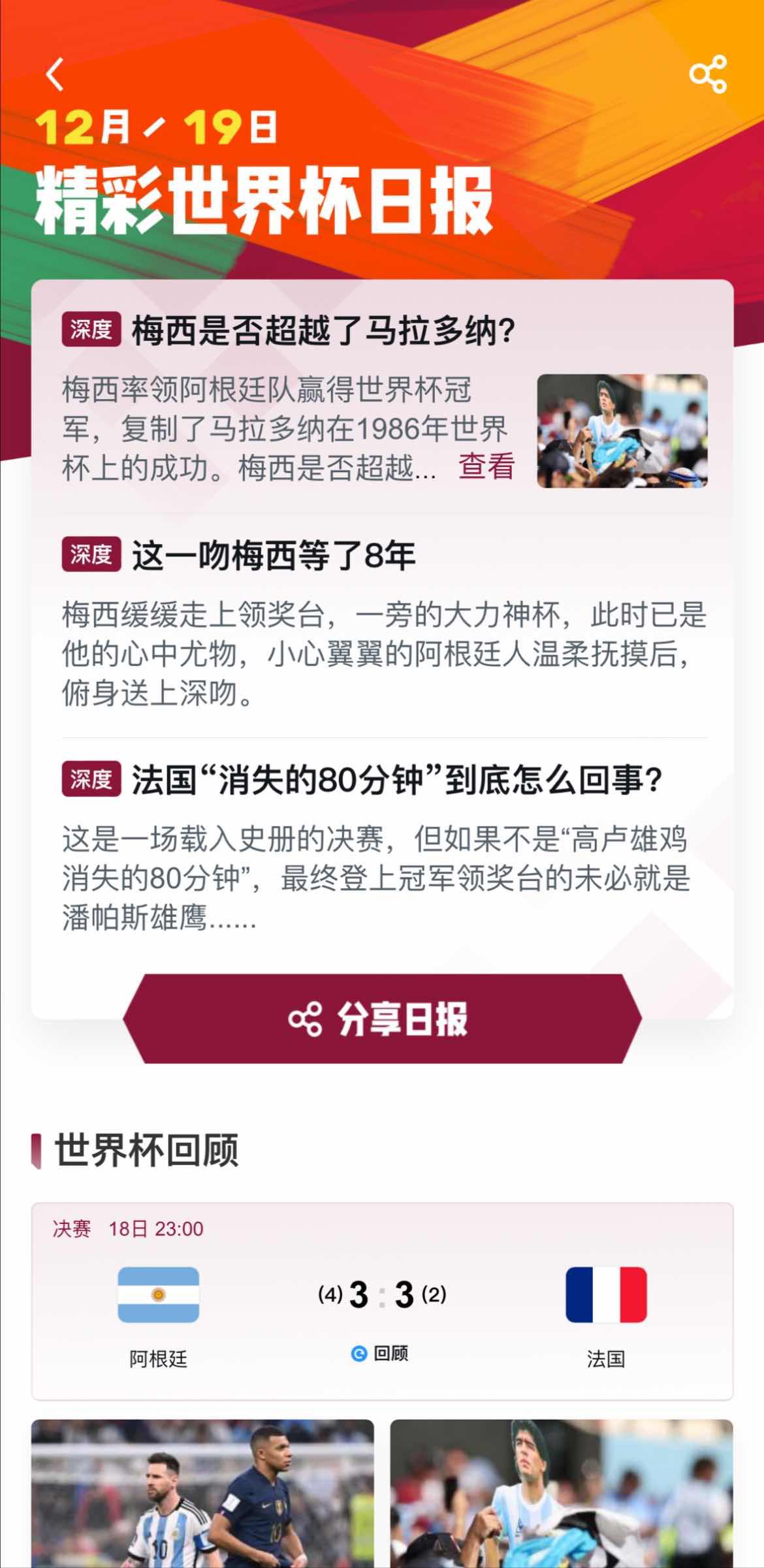Open 回顾 for the Argentina vs France final

point(381,1354)
